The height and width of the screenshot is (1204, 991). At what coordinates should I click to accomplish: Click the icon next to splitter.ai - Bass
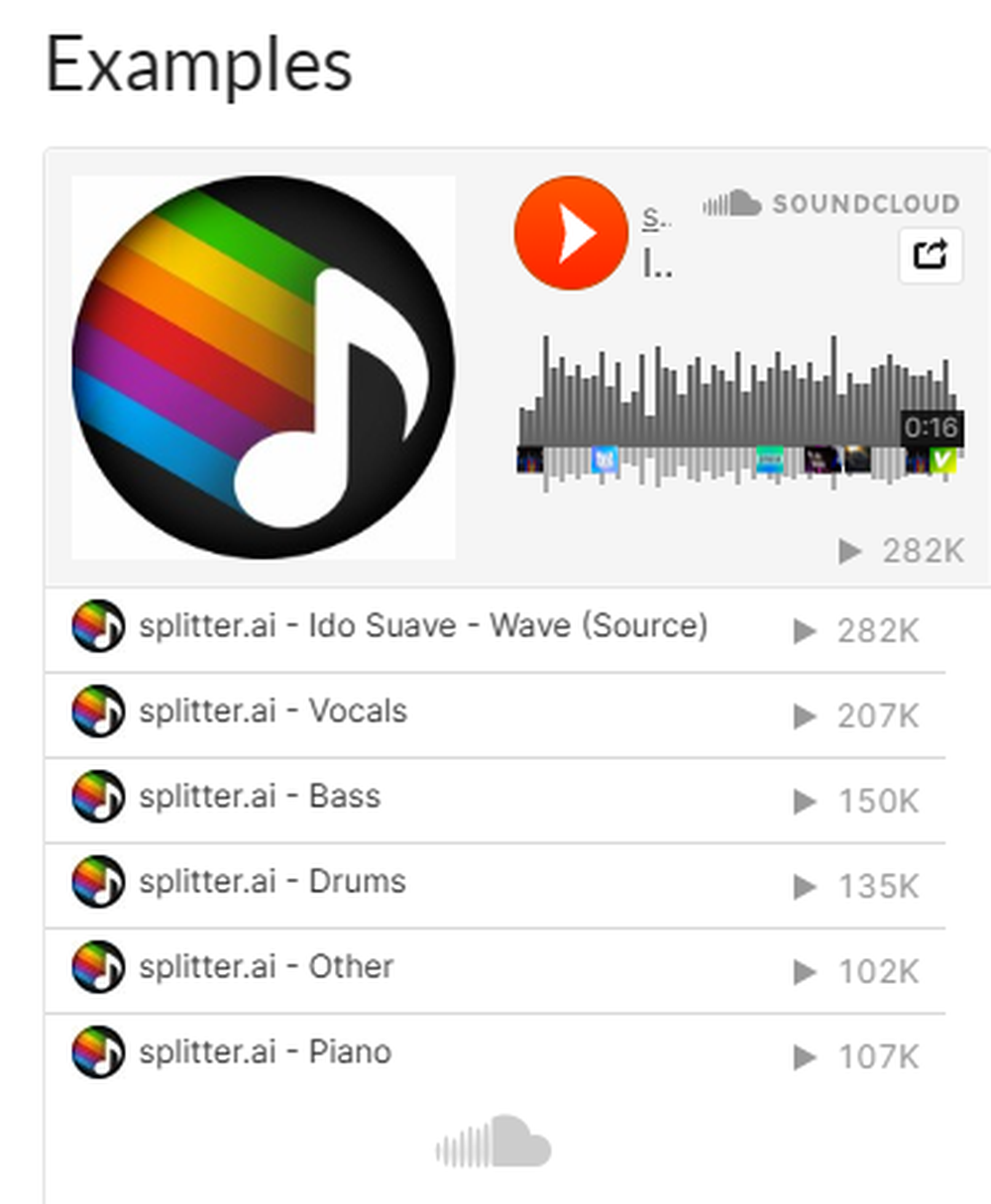tap(96, 797)
